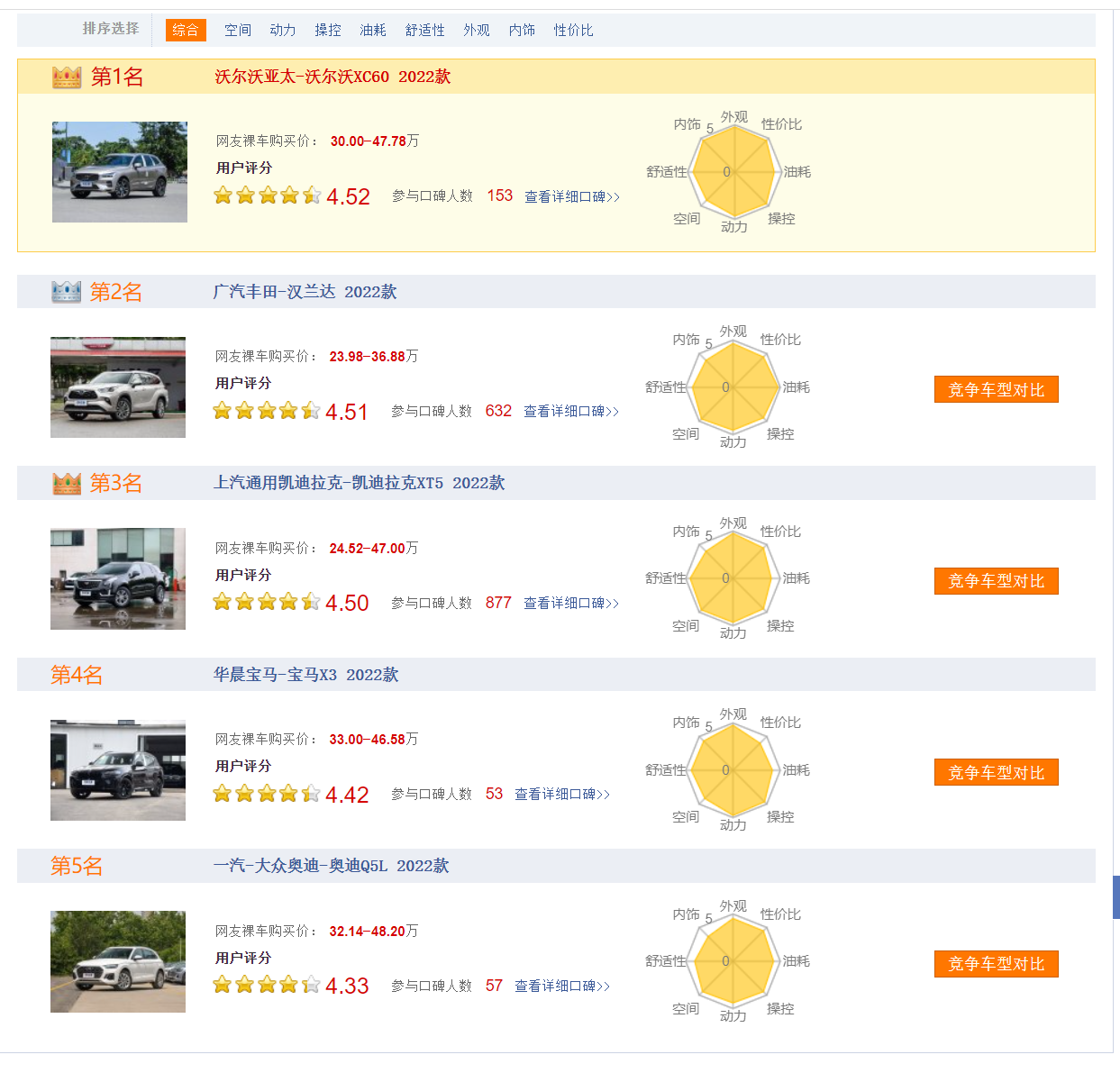Sort ranking by 油耗
The height and width of the screenshot is (1073, 1120).
[373, 31]
